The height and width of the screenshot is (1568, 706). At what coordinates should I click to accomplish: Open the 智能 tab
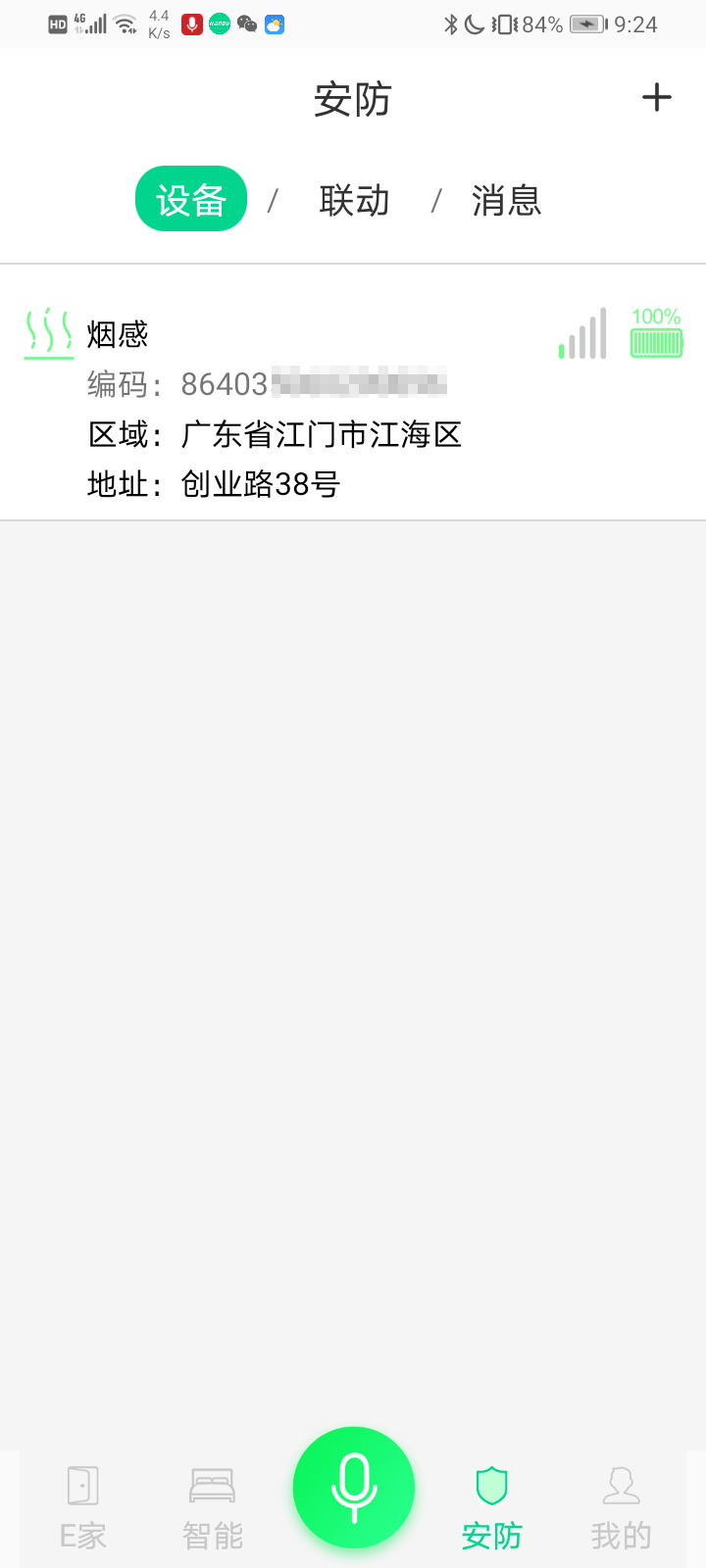[x=212, y=1507]
